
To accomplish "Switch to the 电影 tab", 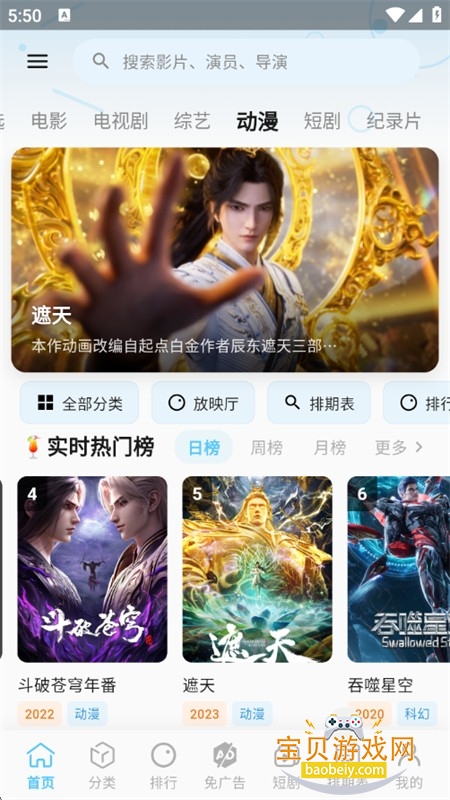I will pos(49,121).
